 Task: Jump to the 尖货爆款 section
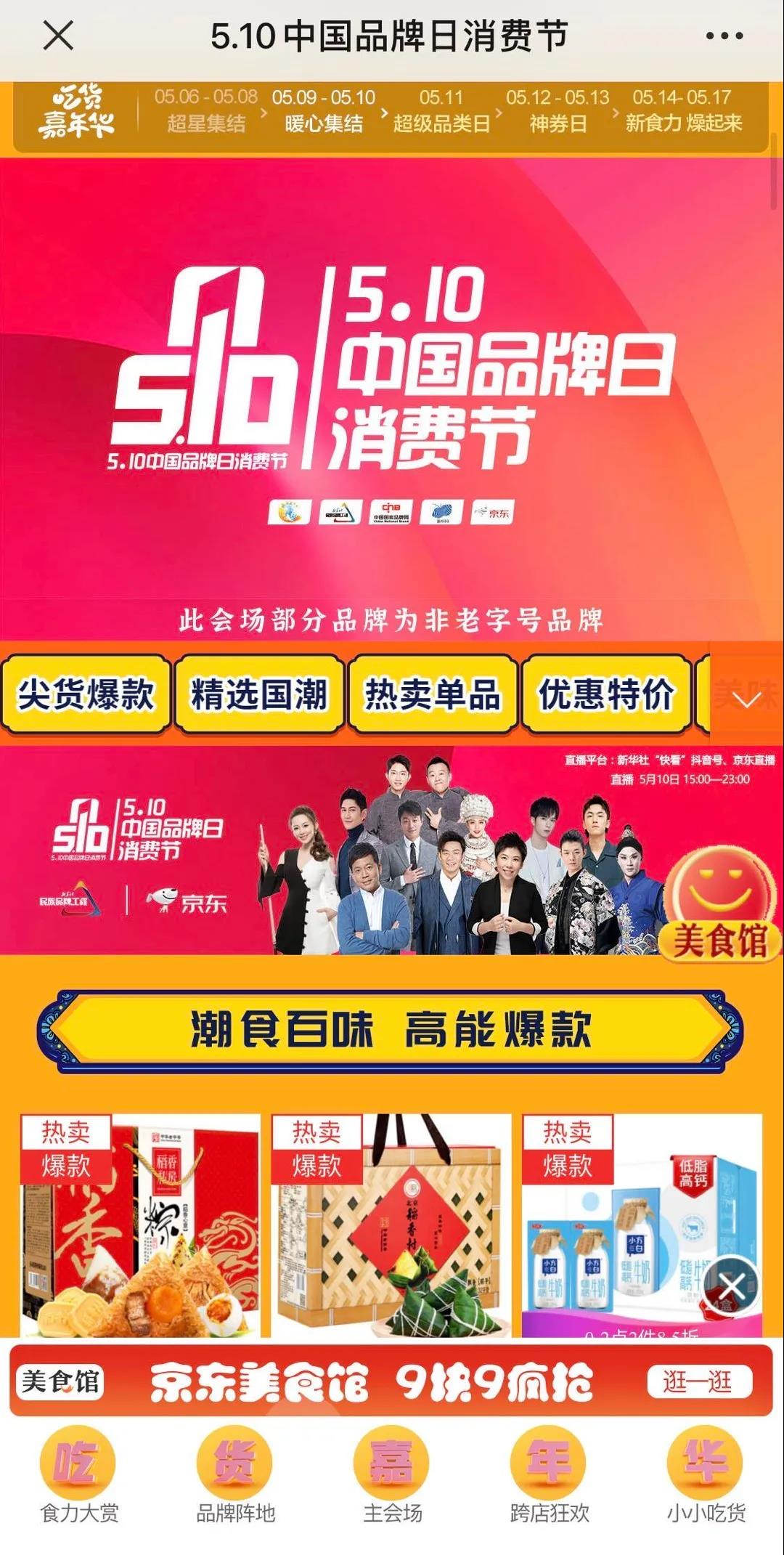coord(86,694)
